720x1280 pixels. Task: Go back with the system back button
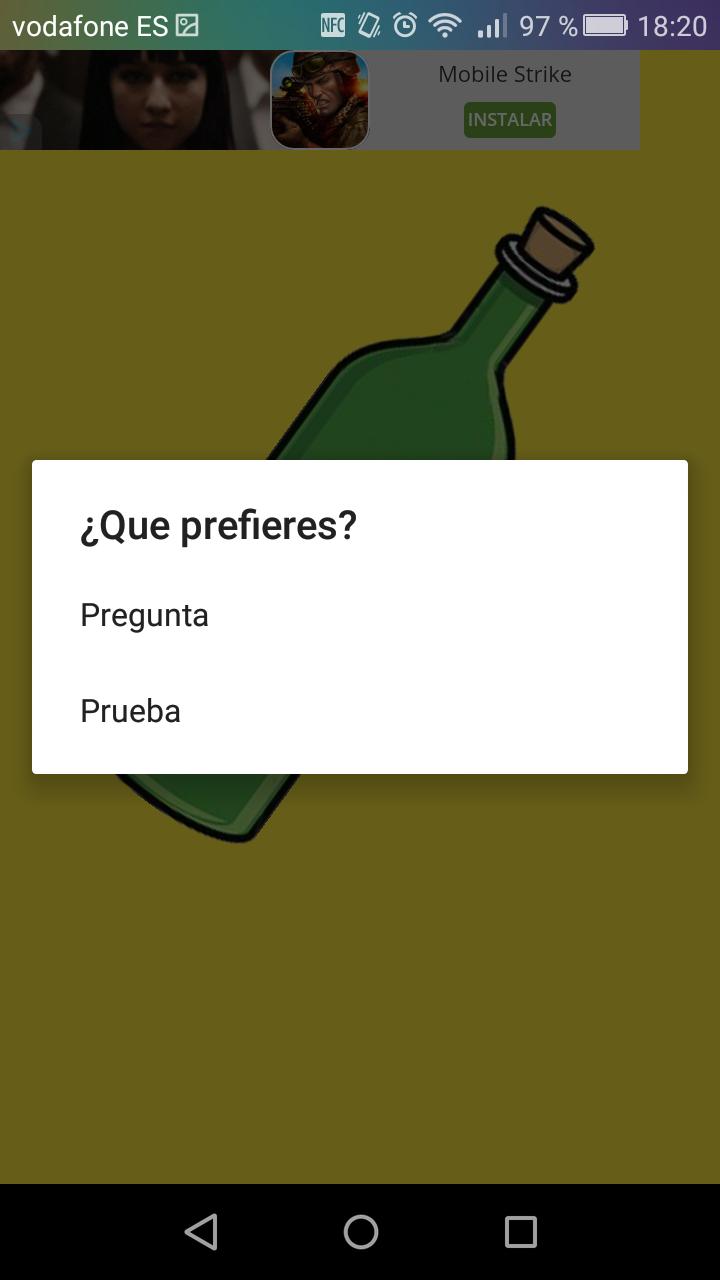click(x=201, y=1232)
